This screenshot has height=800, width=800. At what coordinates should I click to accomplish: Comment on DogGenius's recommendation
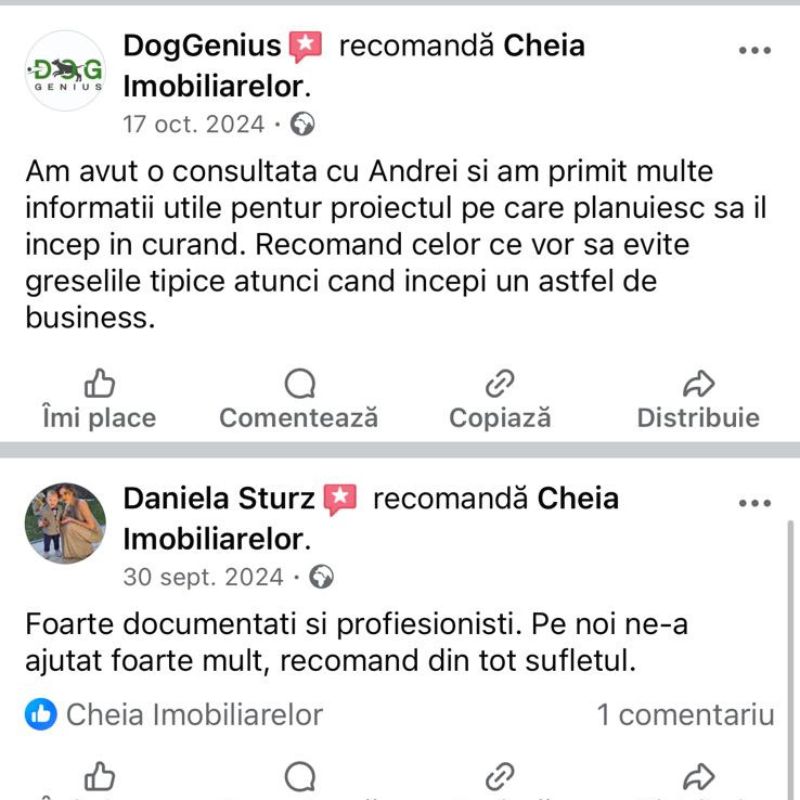click(x=299, y=400)
